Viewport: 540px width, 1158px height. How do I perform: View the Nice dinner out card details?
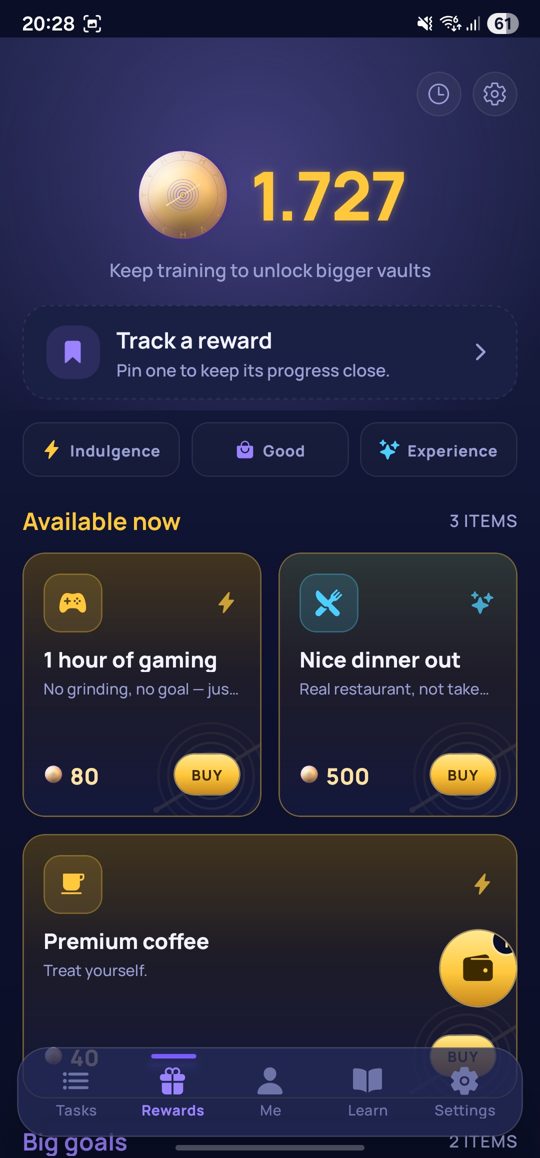398,685
